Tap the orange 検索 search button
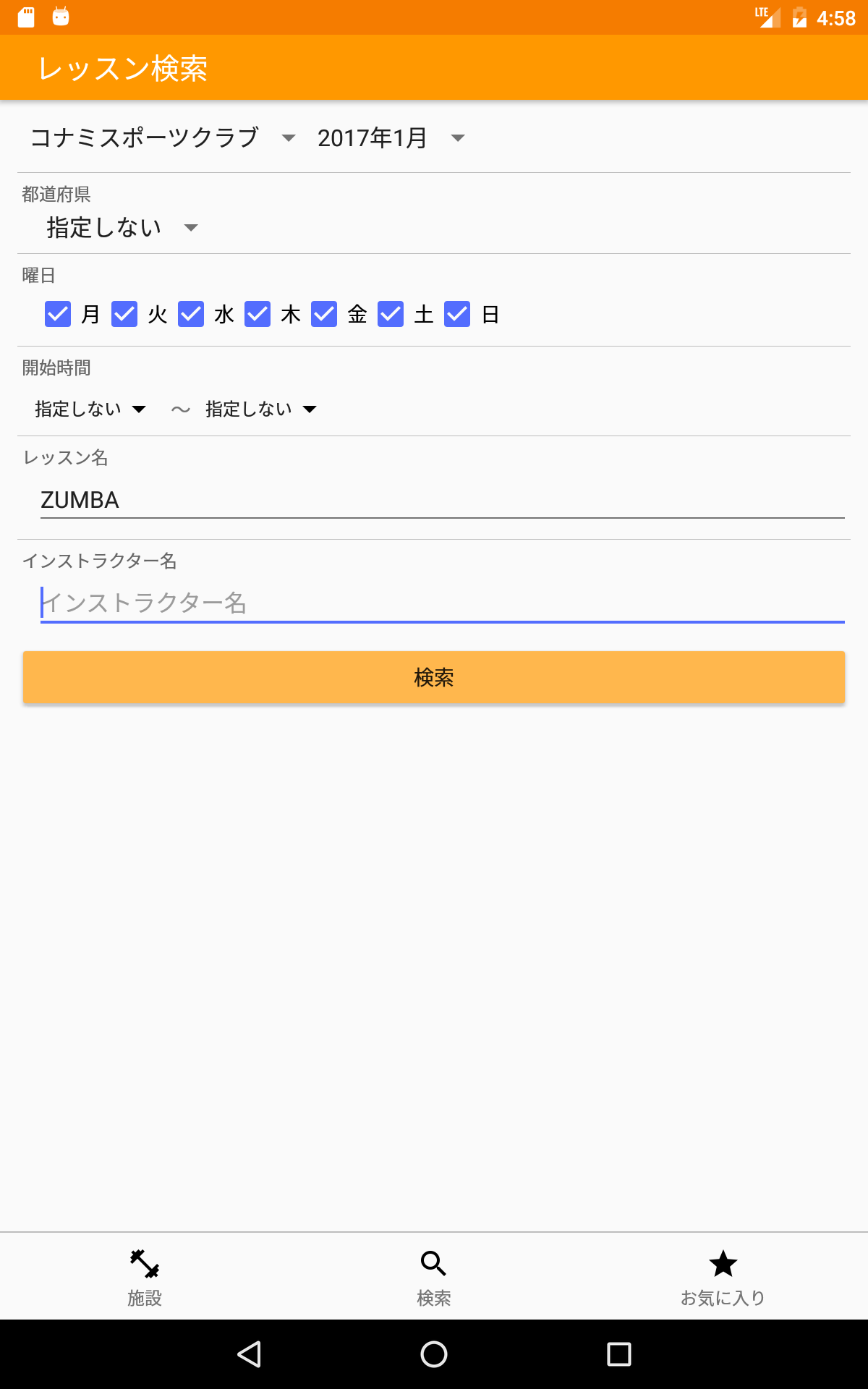868x1389 pixels. tap(434, 677)
